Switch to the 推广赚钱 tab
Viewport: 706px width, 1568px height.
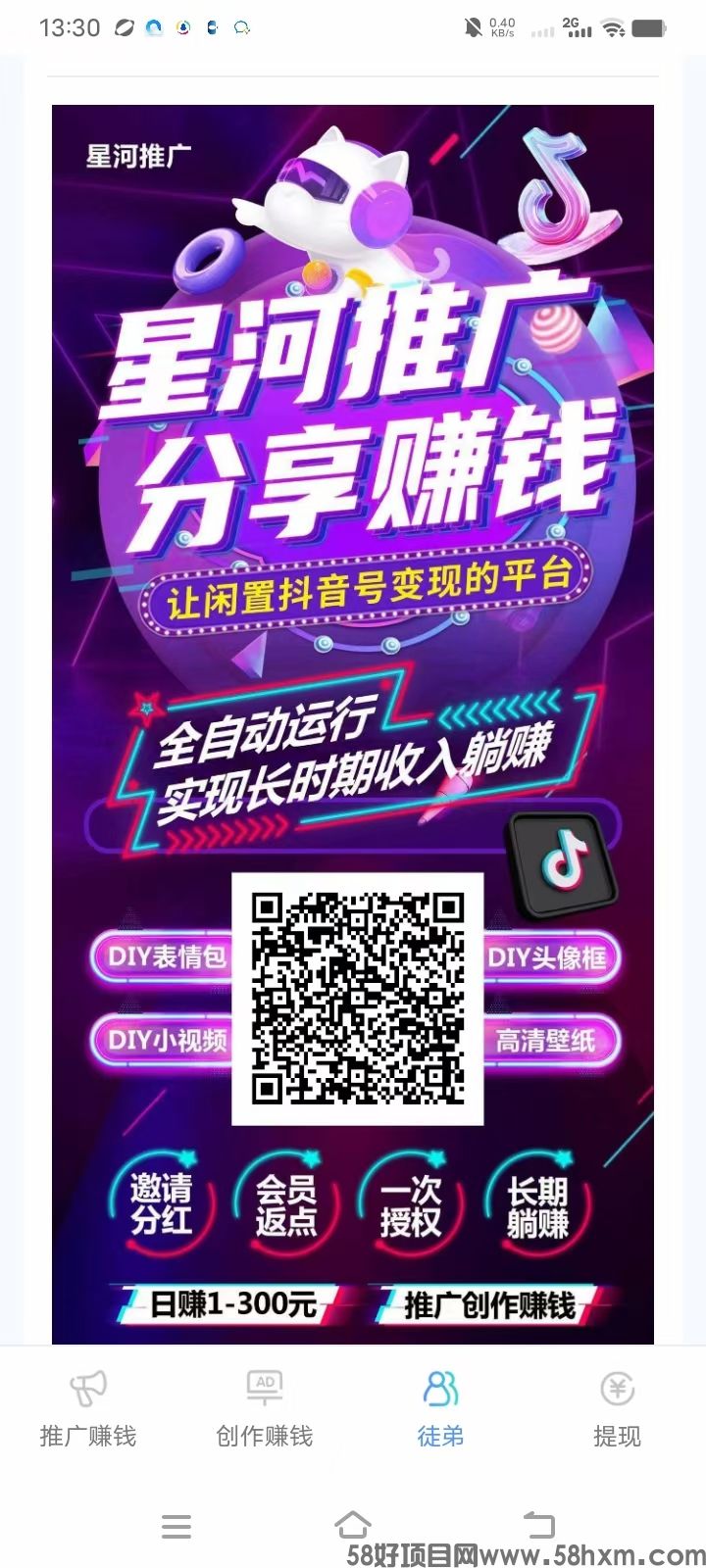coord(88,1408)
